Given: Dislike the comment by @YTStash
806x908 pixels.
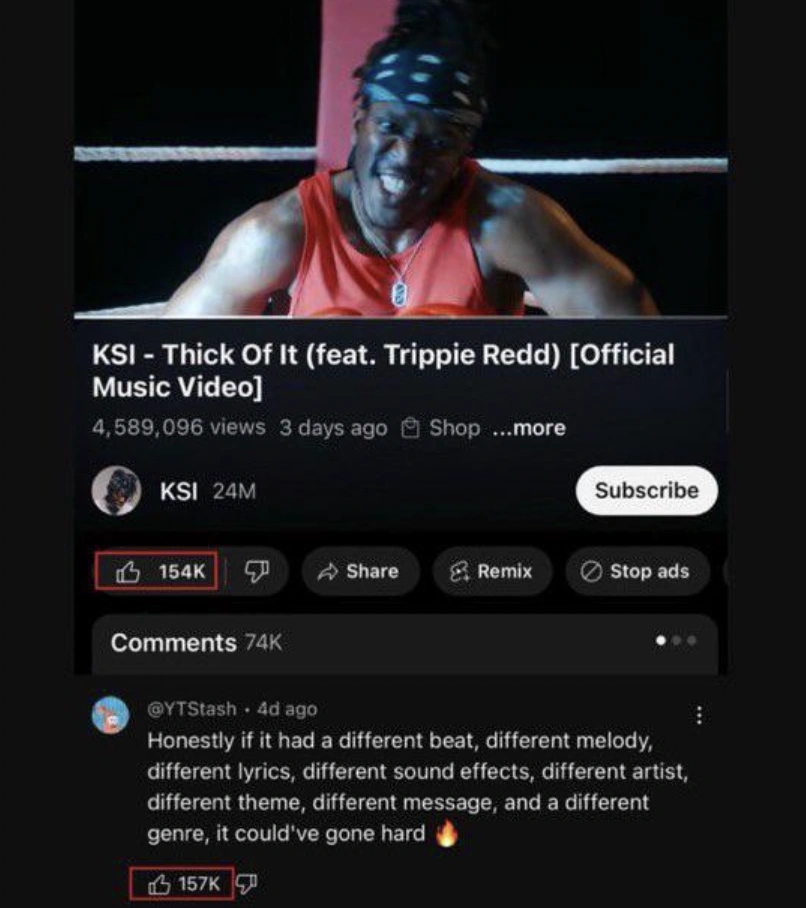Looking at the screenshot, I should (247, 884).
